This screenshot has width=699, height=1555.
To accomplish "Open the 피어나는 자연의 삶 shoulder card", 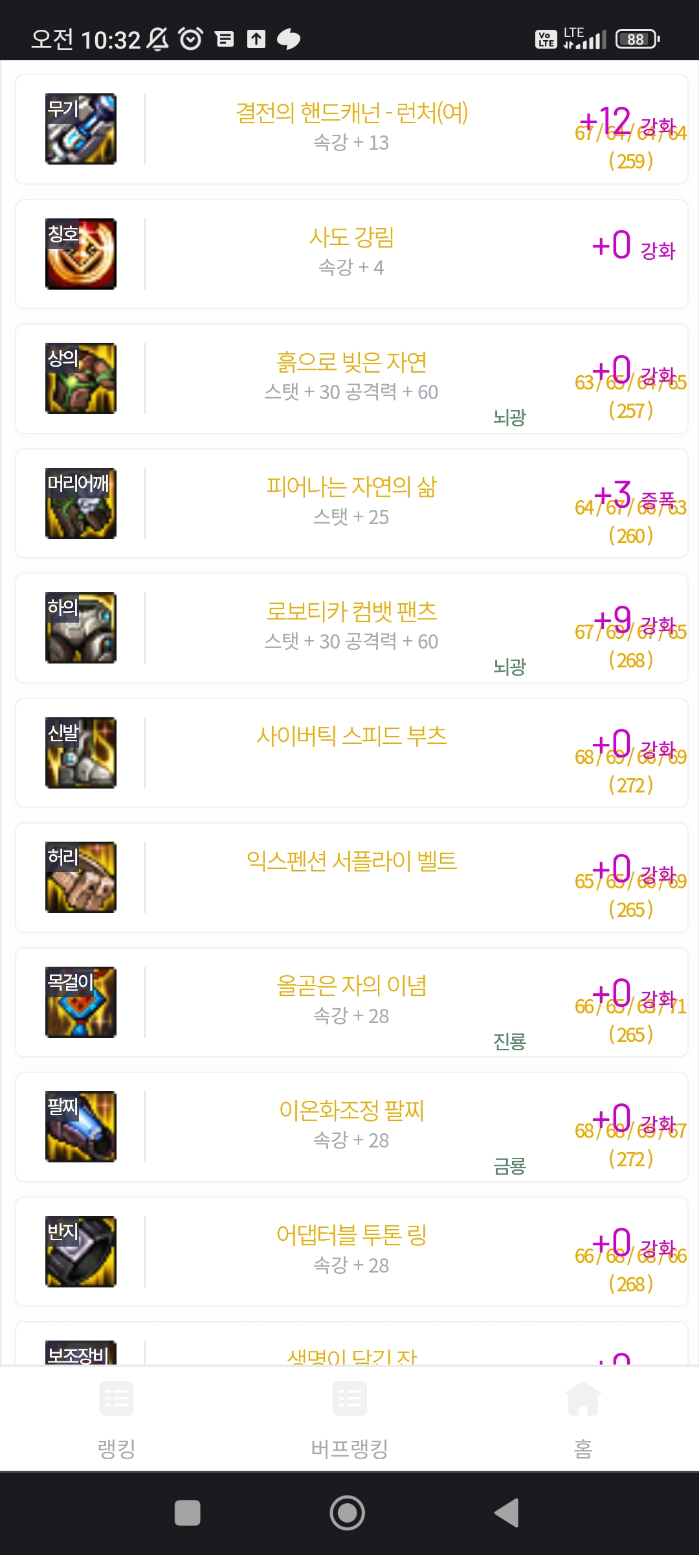I will tap(351, 503).
